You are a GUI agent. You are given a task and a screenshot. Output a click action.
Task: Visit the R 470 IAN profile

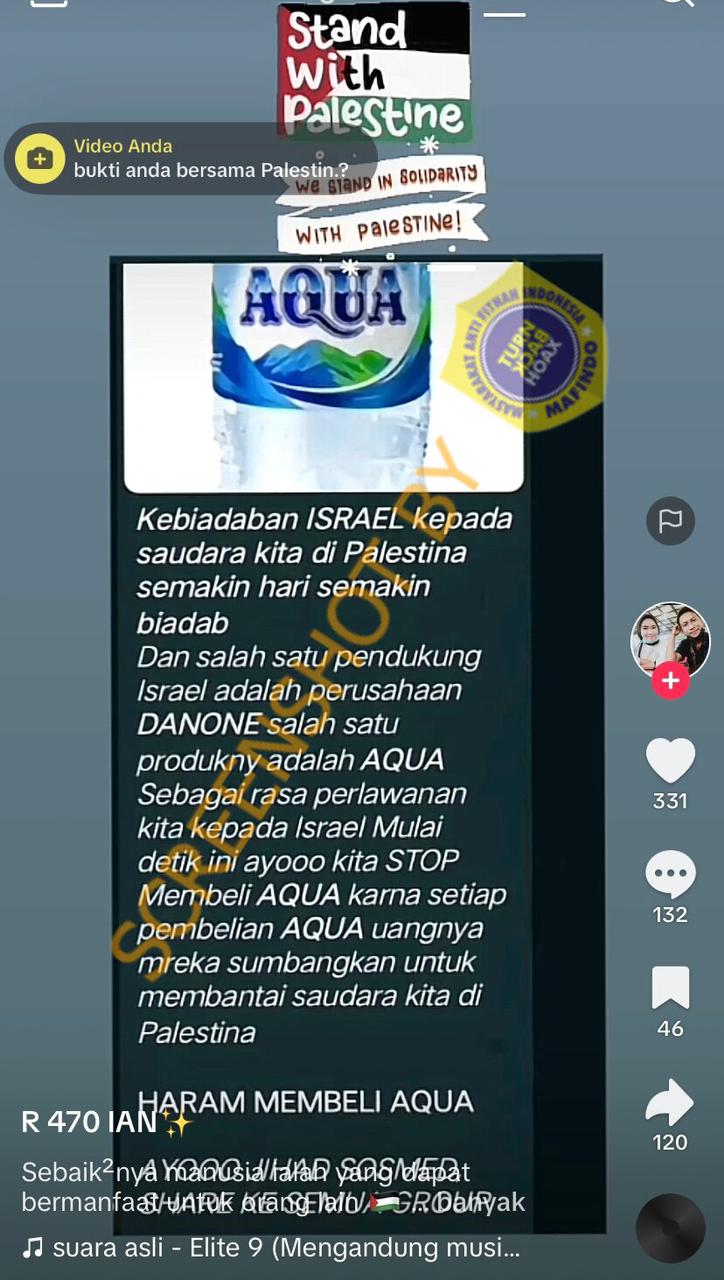[x=92, y=1122]
